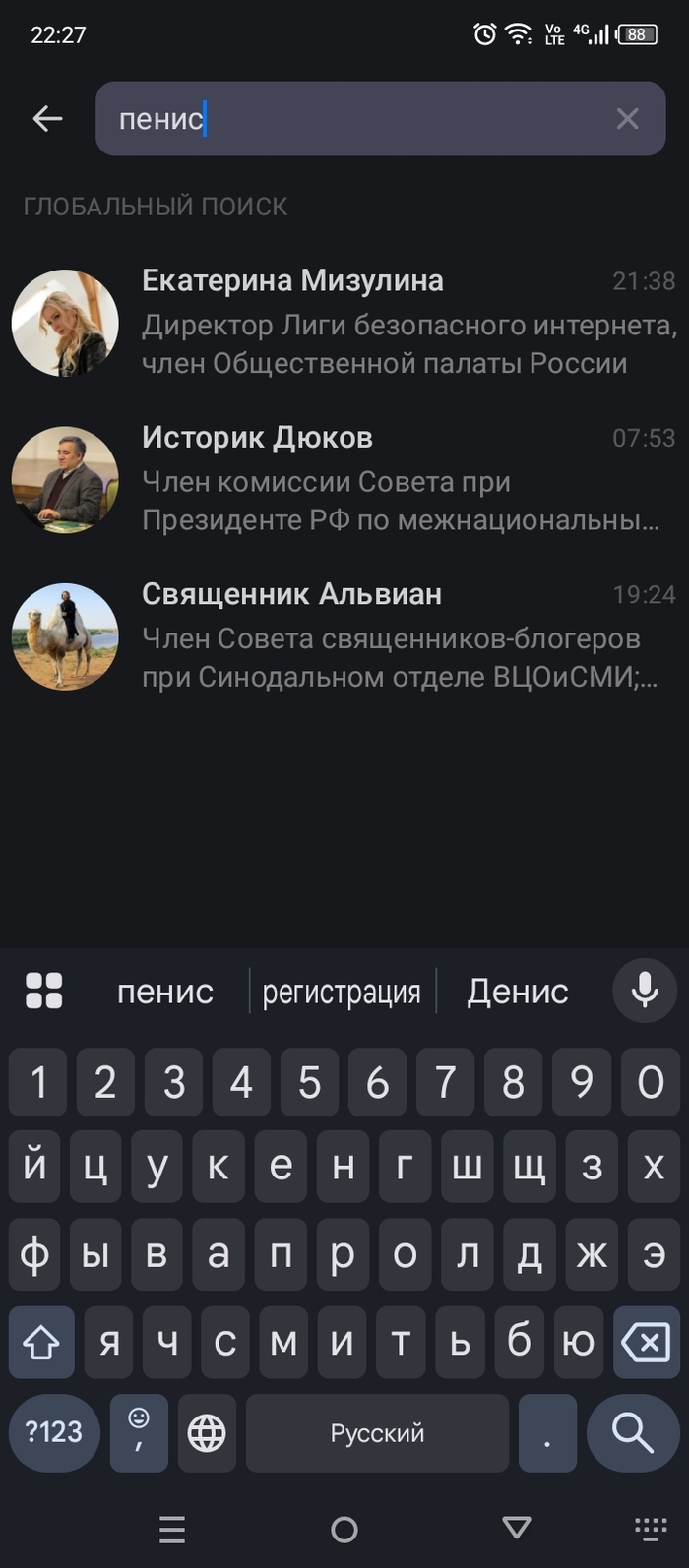Image resolution: width=689 pixels, height=1568 pixels.
Task: Start voice input with the microphone
Action: [645, 991]
